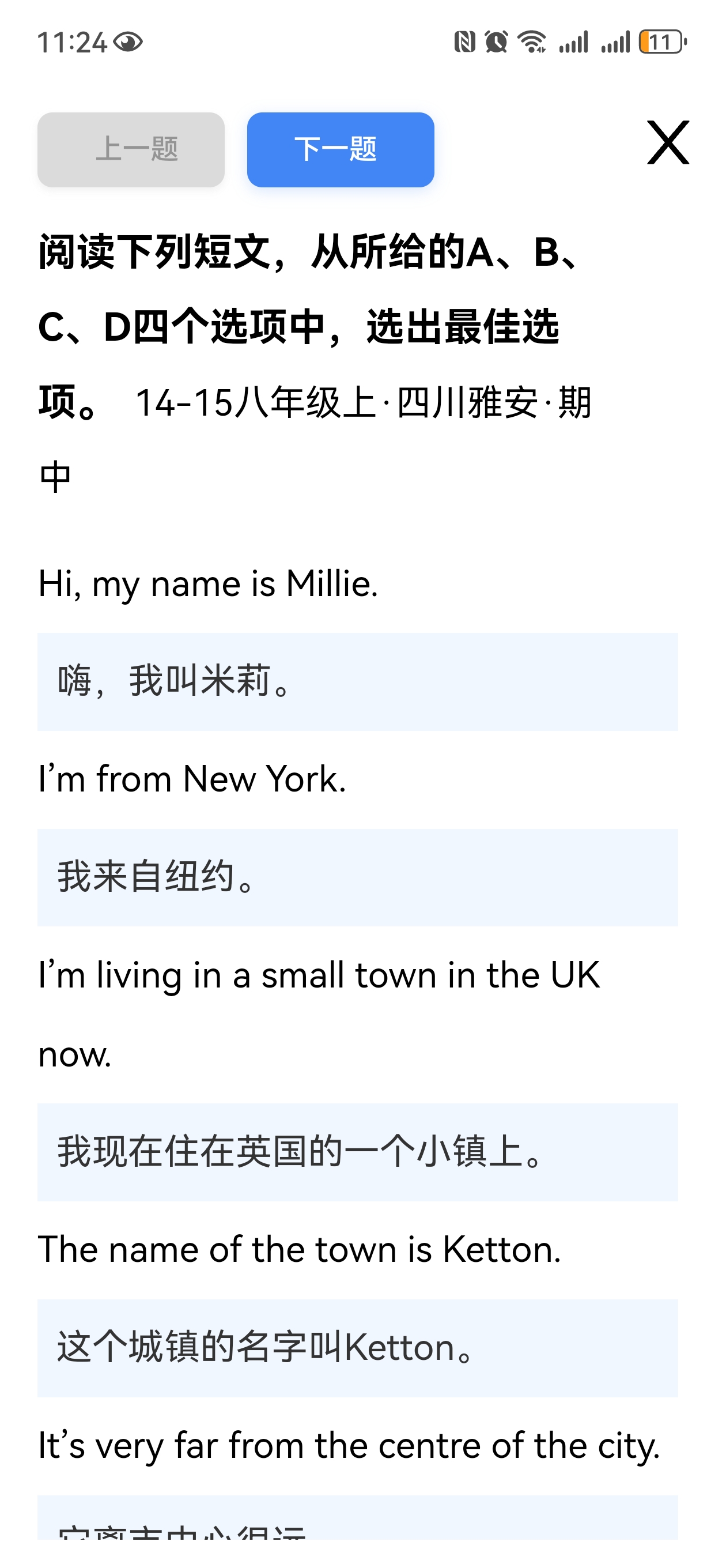This screenshot has height=1568, width=726.
Task: Go to the next question (下一题)
Action: (x=340, y=150)
